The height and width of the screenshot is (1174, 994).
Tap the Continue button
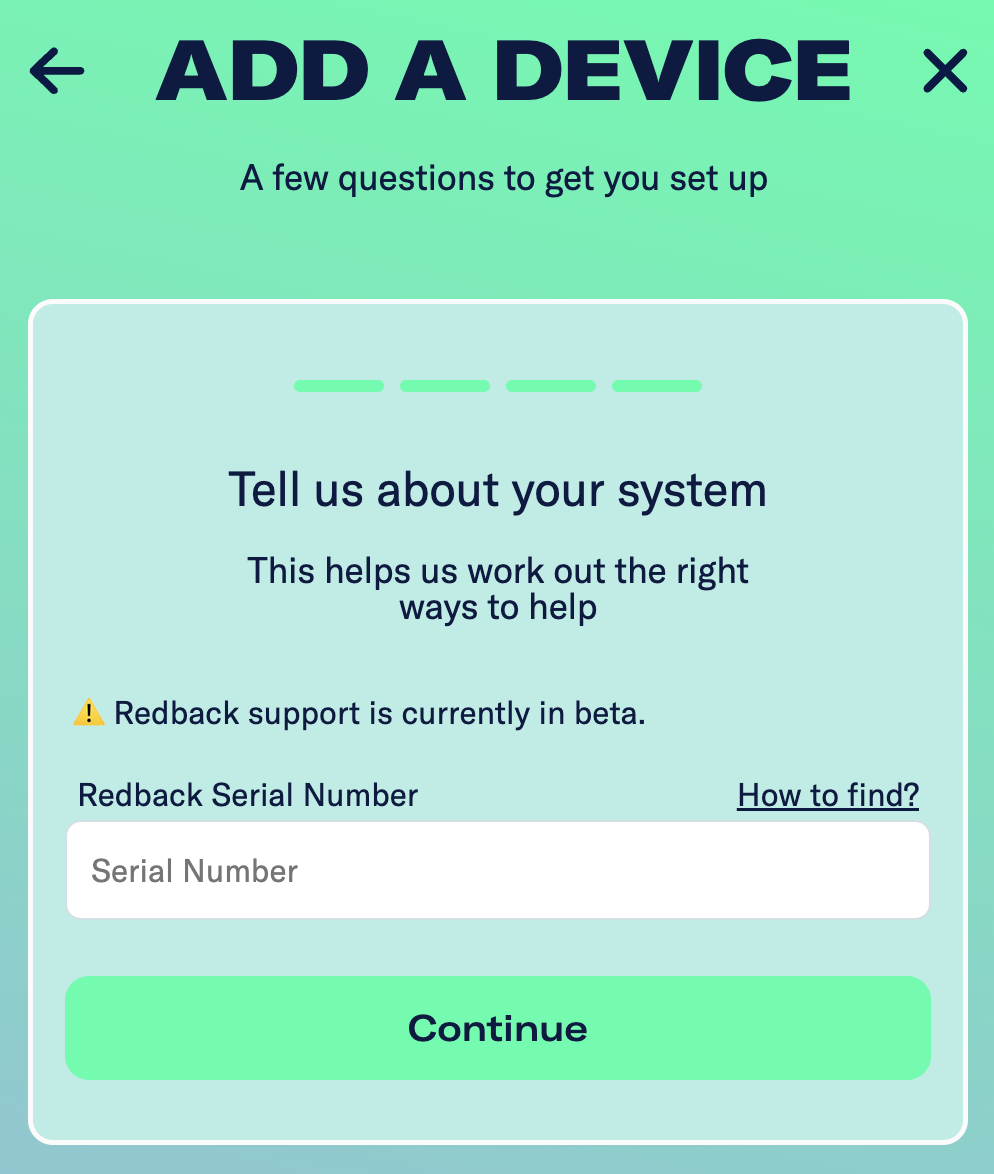(x=498, y=1028)
